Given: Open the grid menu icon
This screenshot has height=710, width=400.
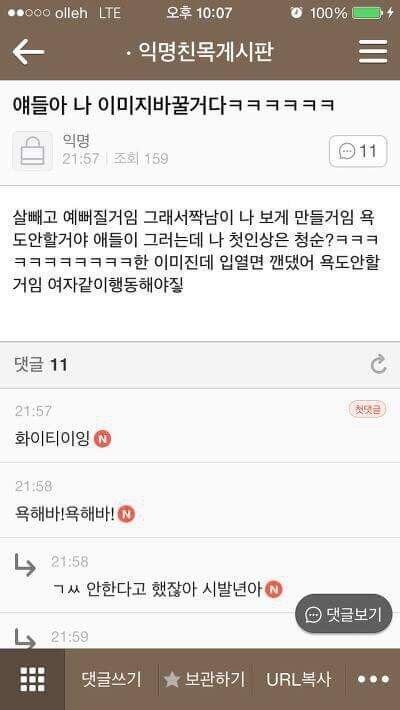Looking at the screenshot, I should click(x=33, y=679).
